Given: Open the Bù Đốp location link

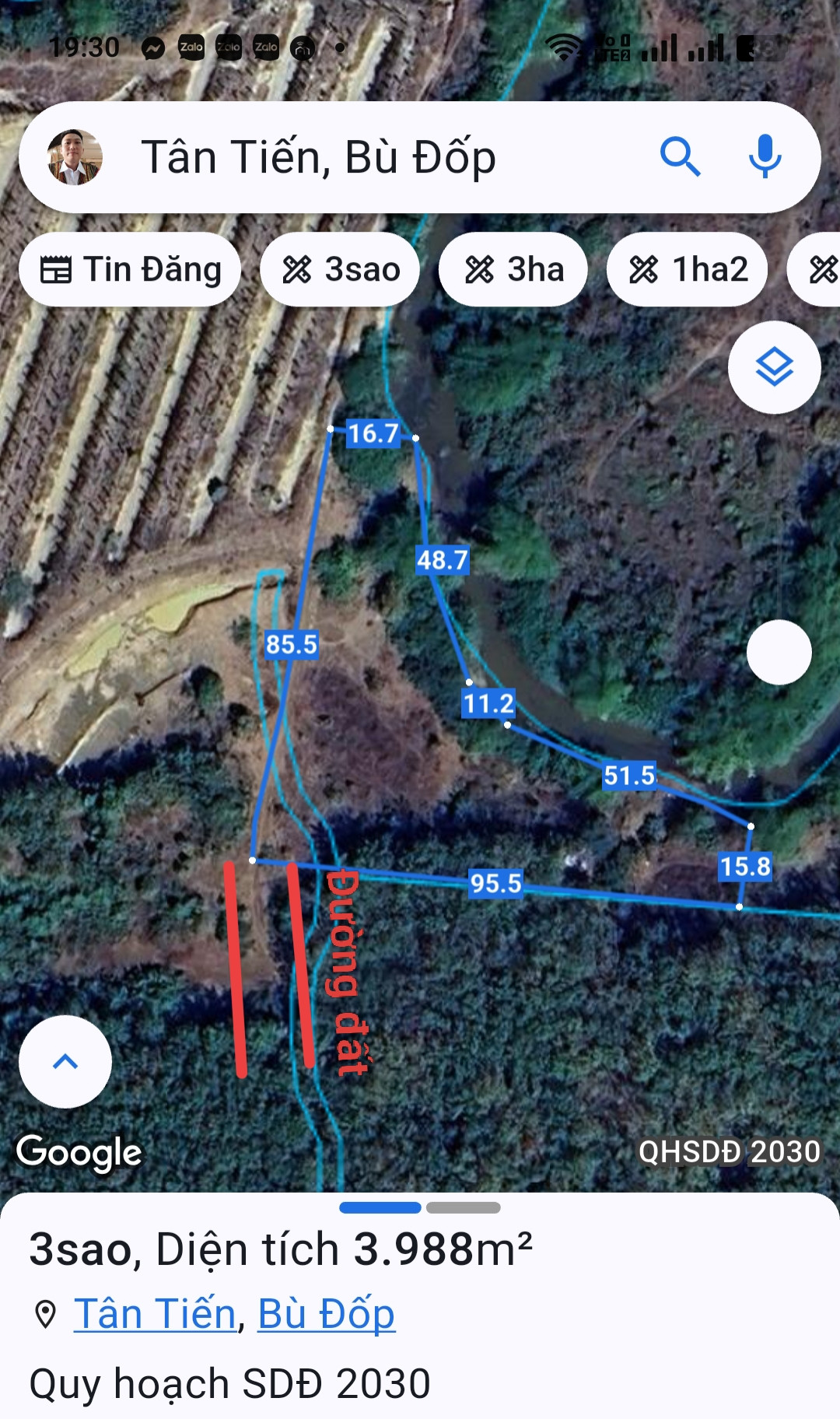Looking at the screenshot, I should point(327,1314).
